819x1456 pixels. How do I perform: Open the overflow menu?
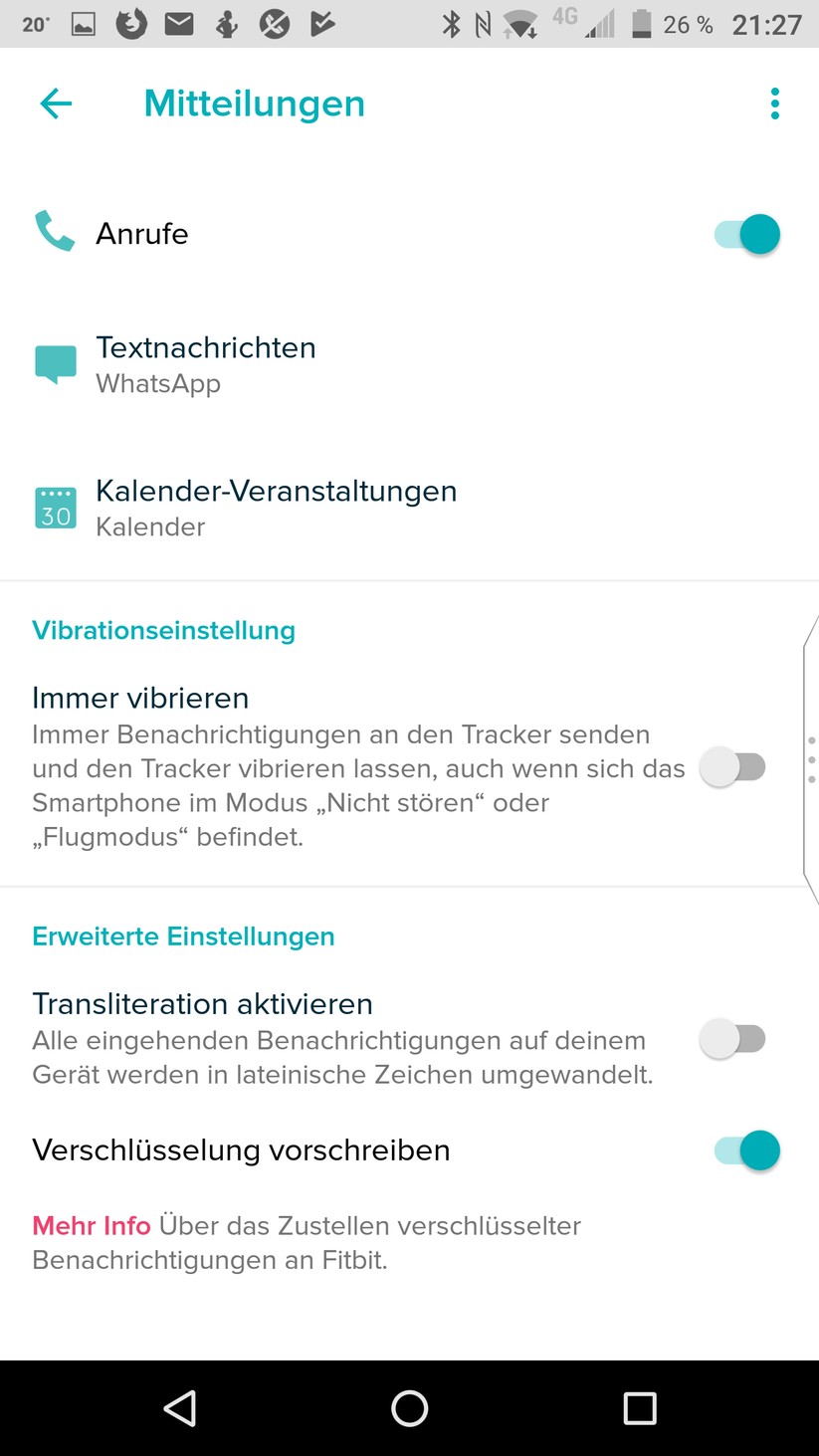[774, 104]
